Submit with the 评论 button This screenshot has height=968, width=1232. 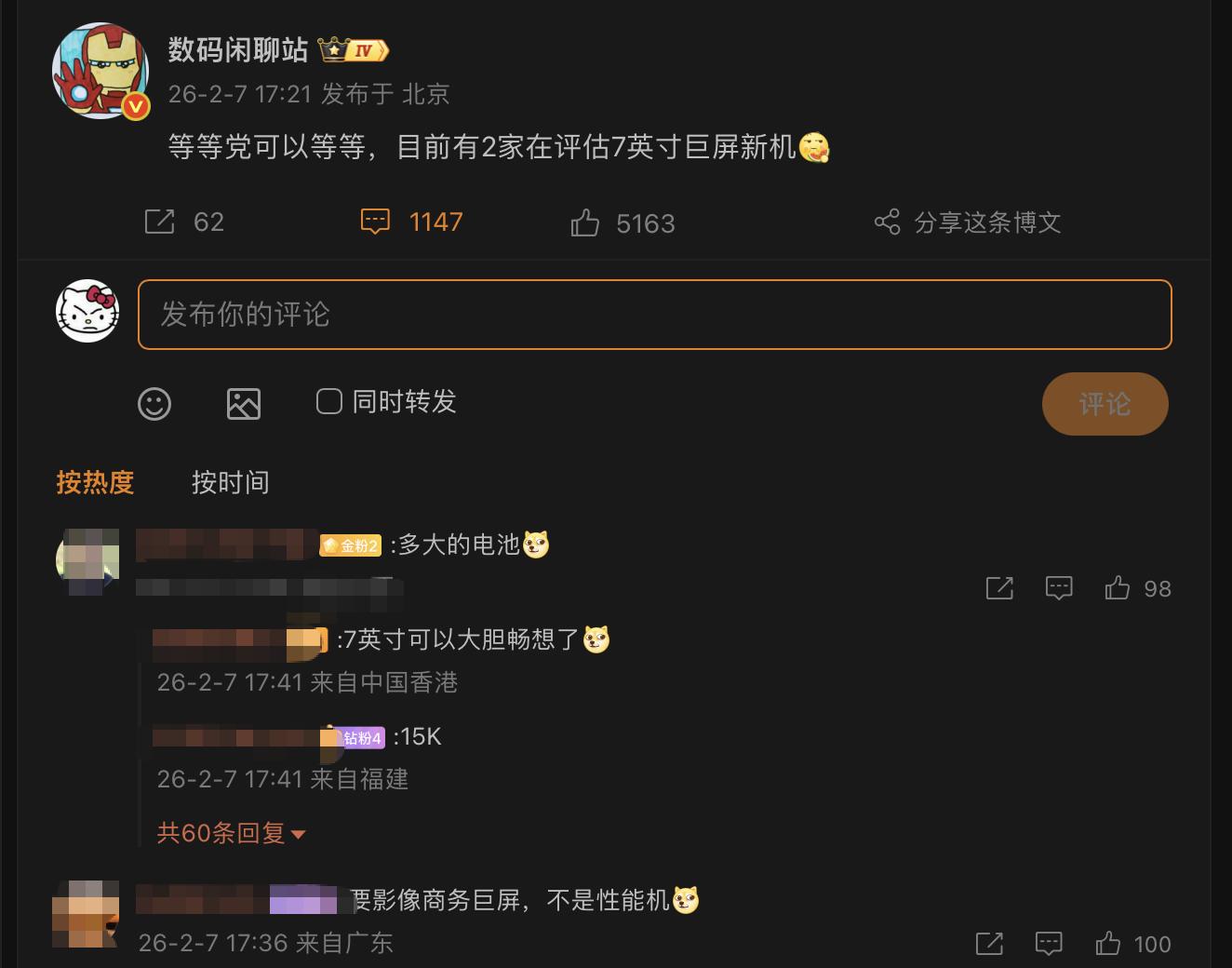coord(1105,404)
